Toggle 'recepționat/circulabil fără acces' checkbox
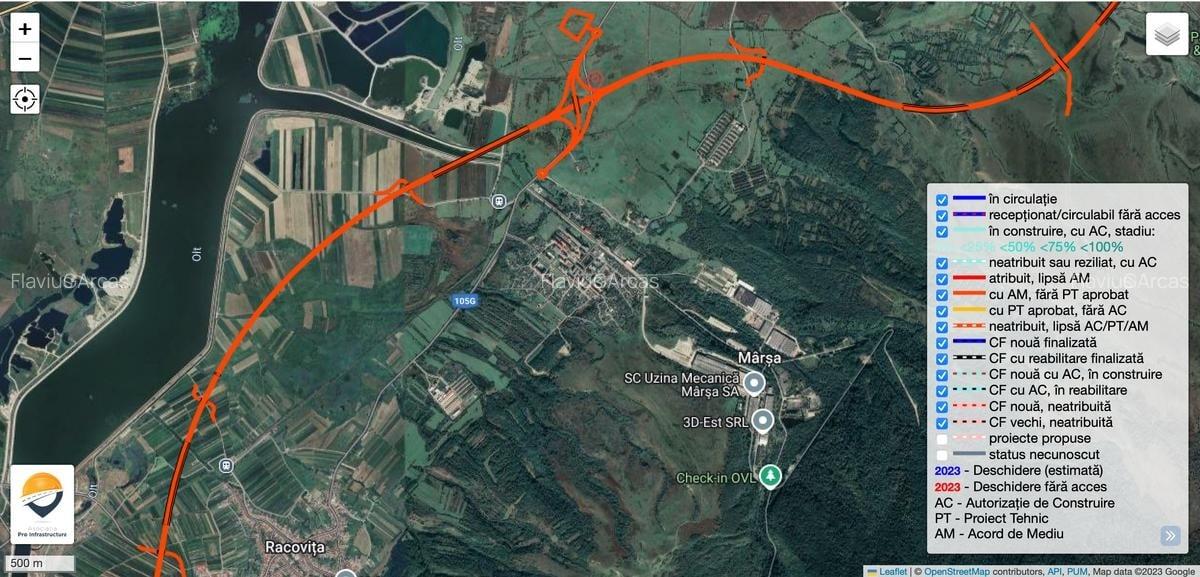This screenshot has height=577, width=1200. click(942, 215)
